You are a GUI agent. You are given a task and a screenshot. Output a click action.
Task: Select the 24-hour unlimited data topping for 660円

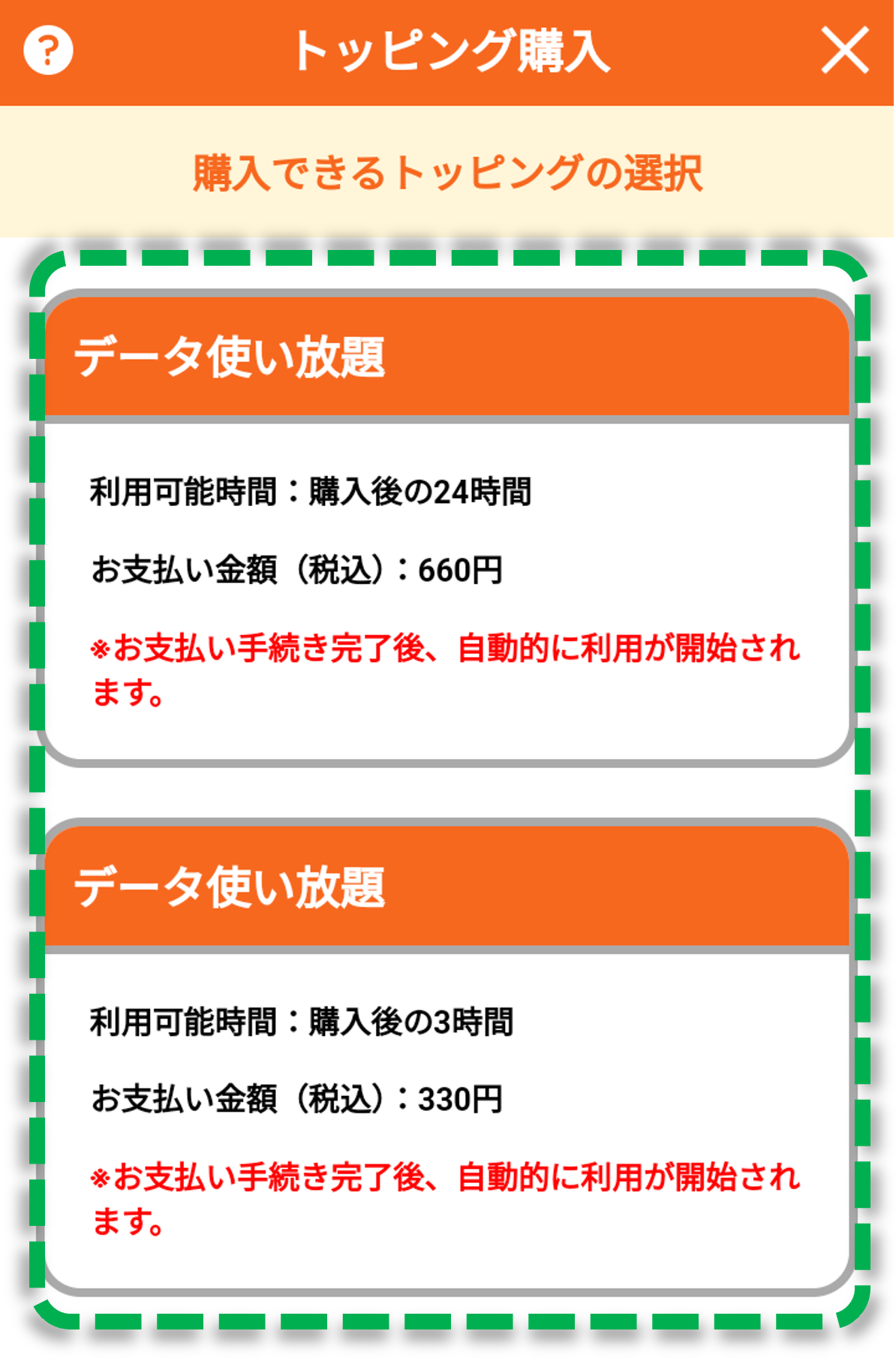click(x=446, y=529)
